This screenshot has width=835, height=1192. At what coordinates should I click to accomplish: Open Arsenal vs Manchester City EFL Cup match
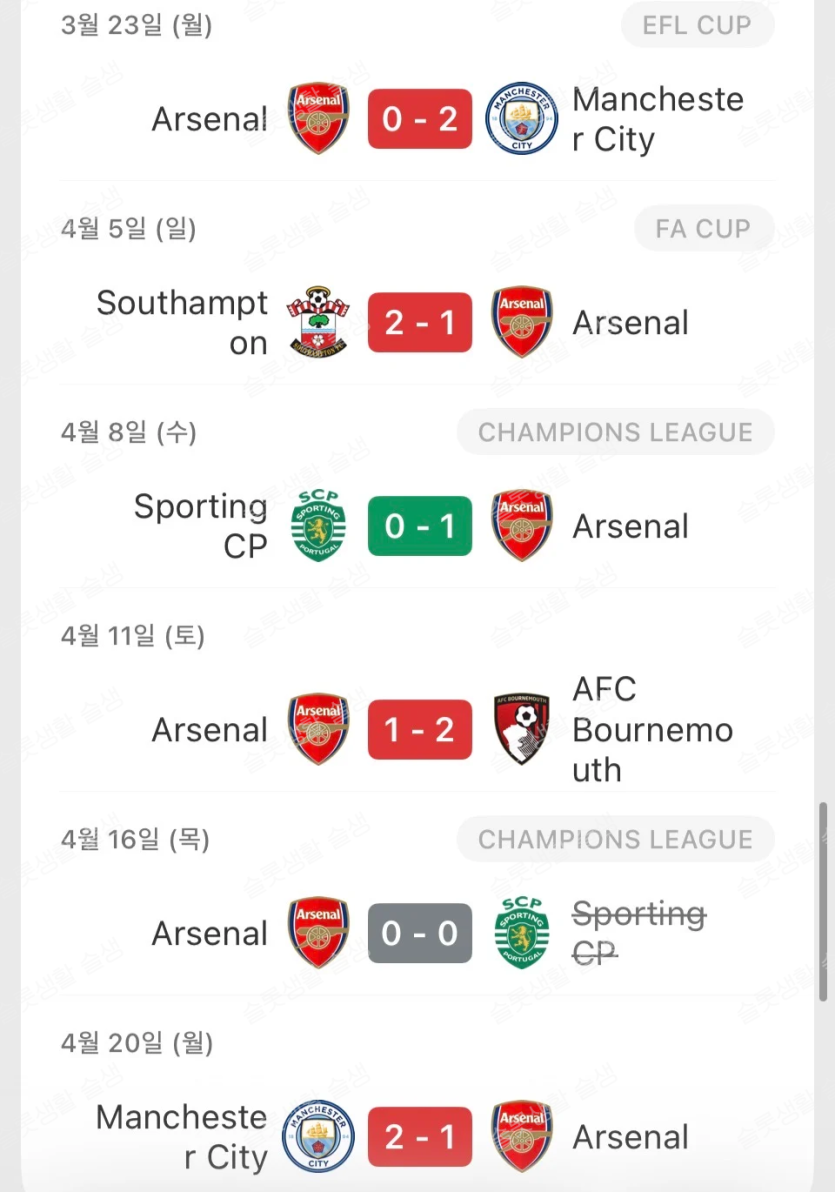pos(419,120)
